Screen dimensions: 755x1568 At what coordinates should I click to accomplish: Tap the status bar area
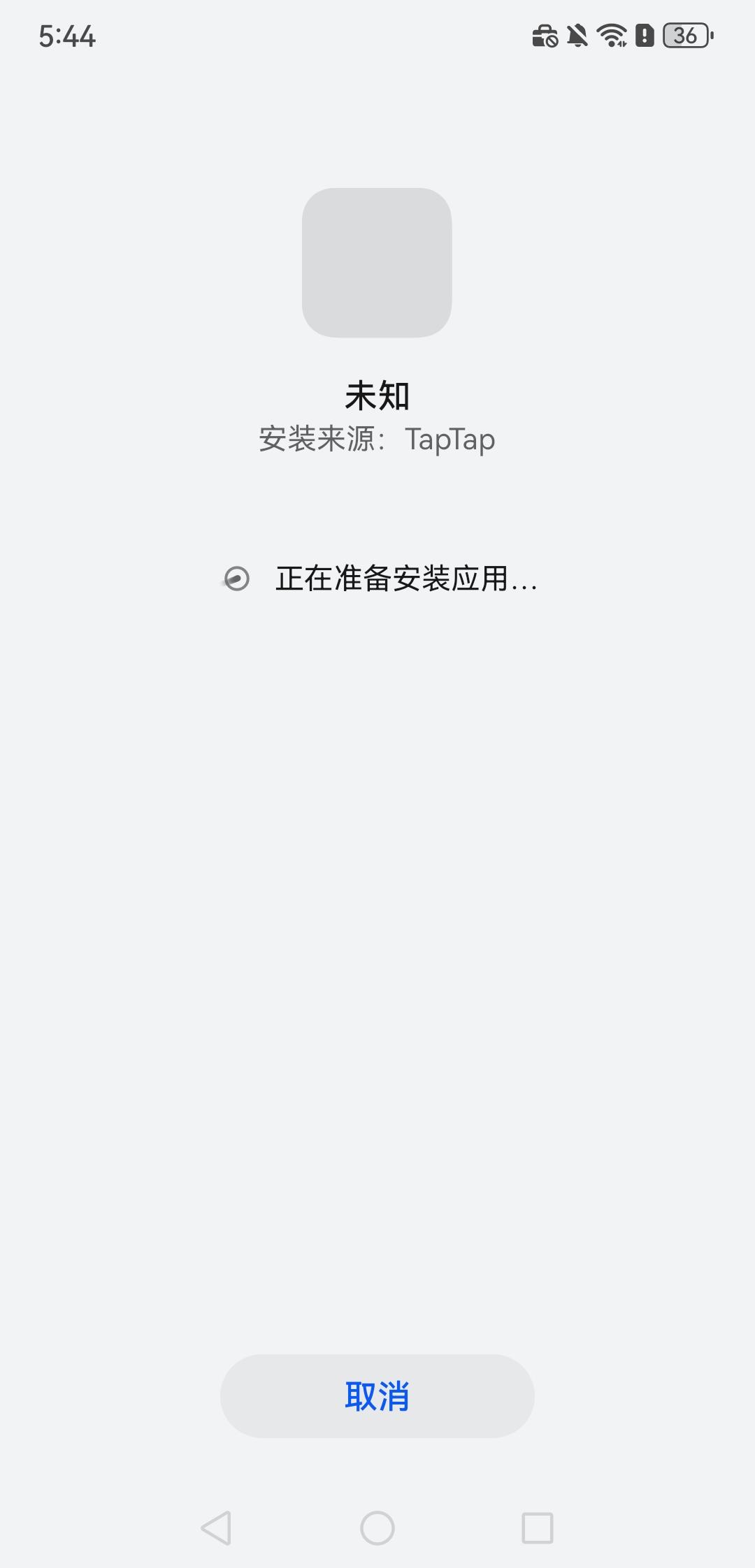click(377, 35)
